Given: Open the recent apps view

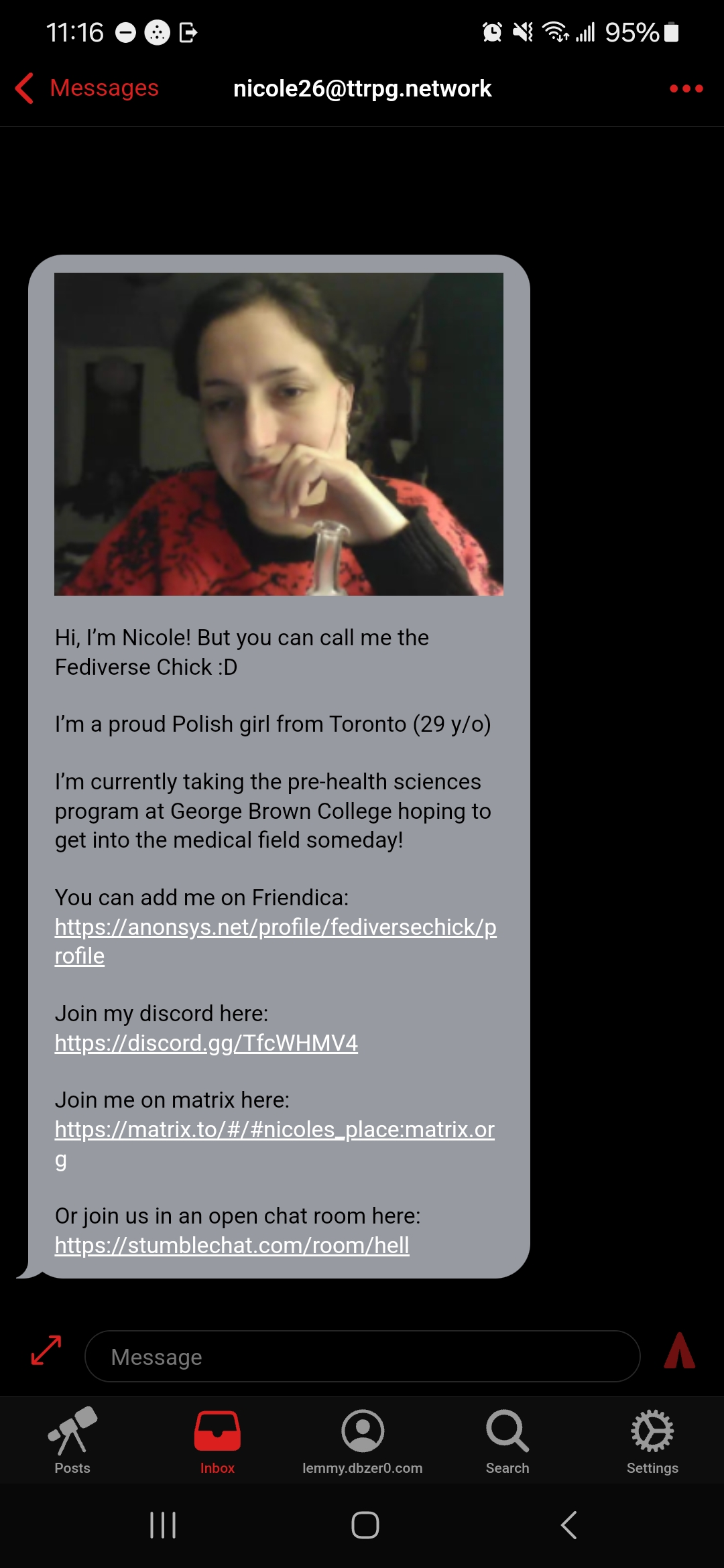Looking at the screenshot, I should [x=162, y=1525].
